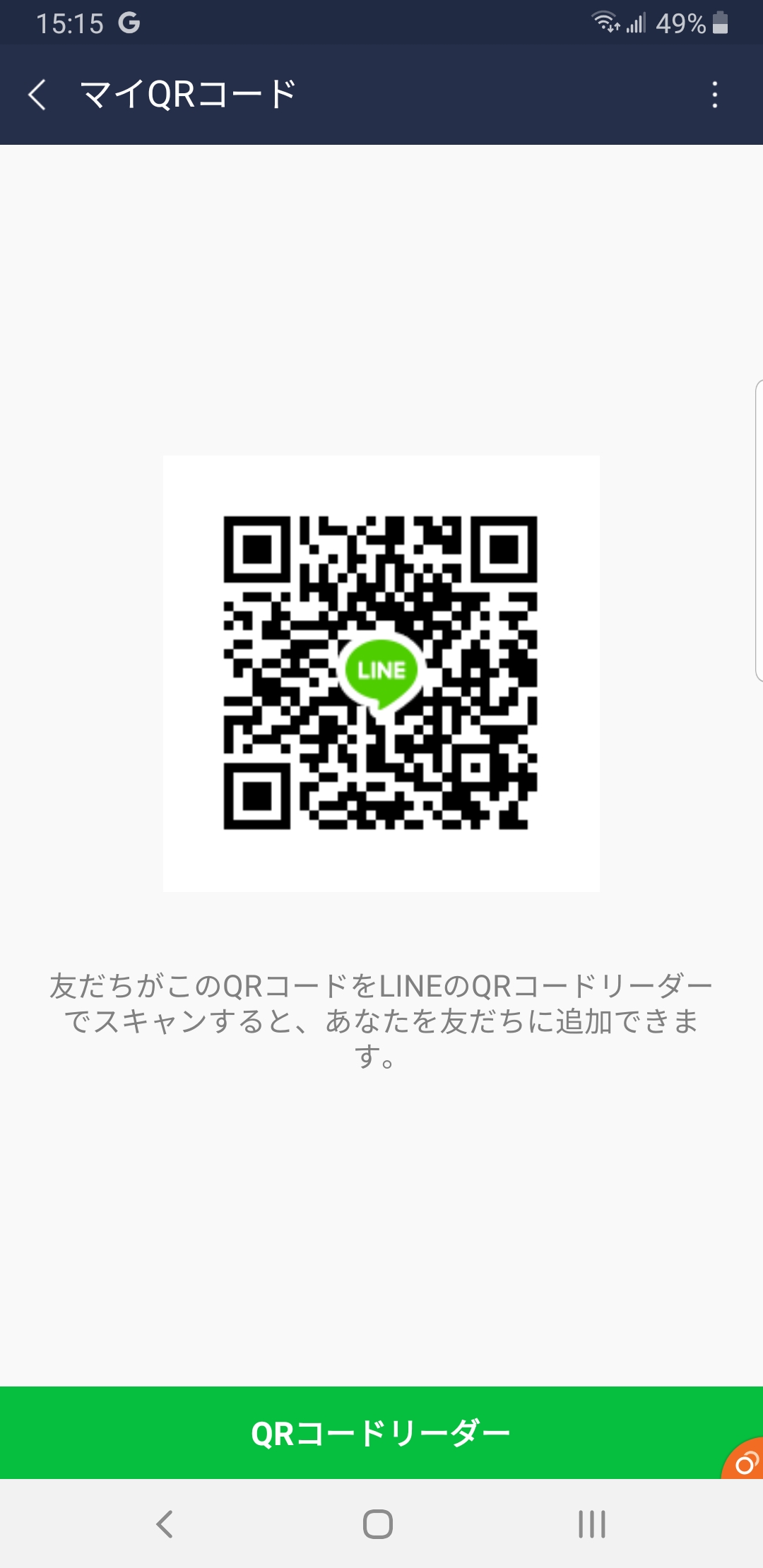Open recent apps view

[x=592, y=1524]
